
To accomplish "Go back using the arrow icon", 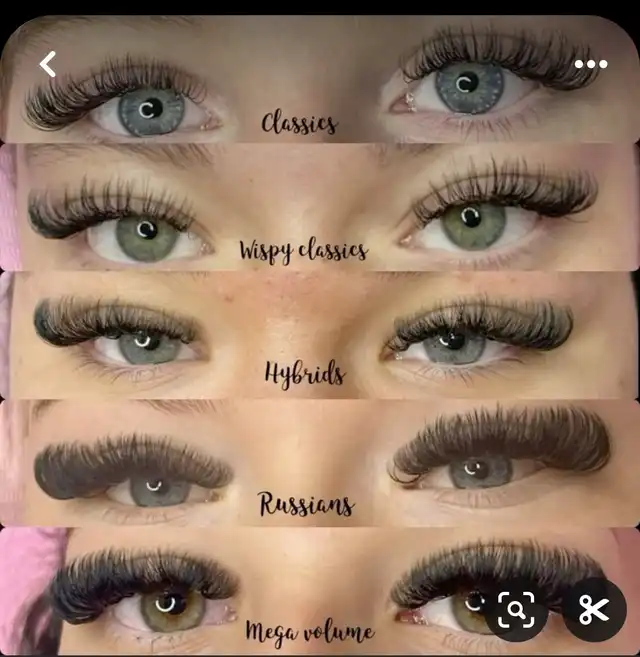I will tap(47, 65).
